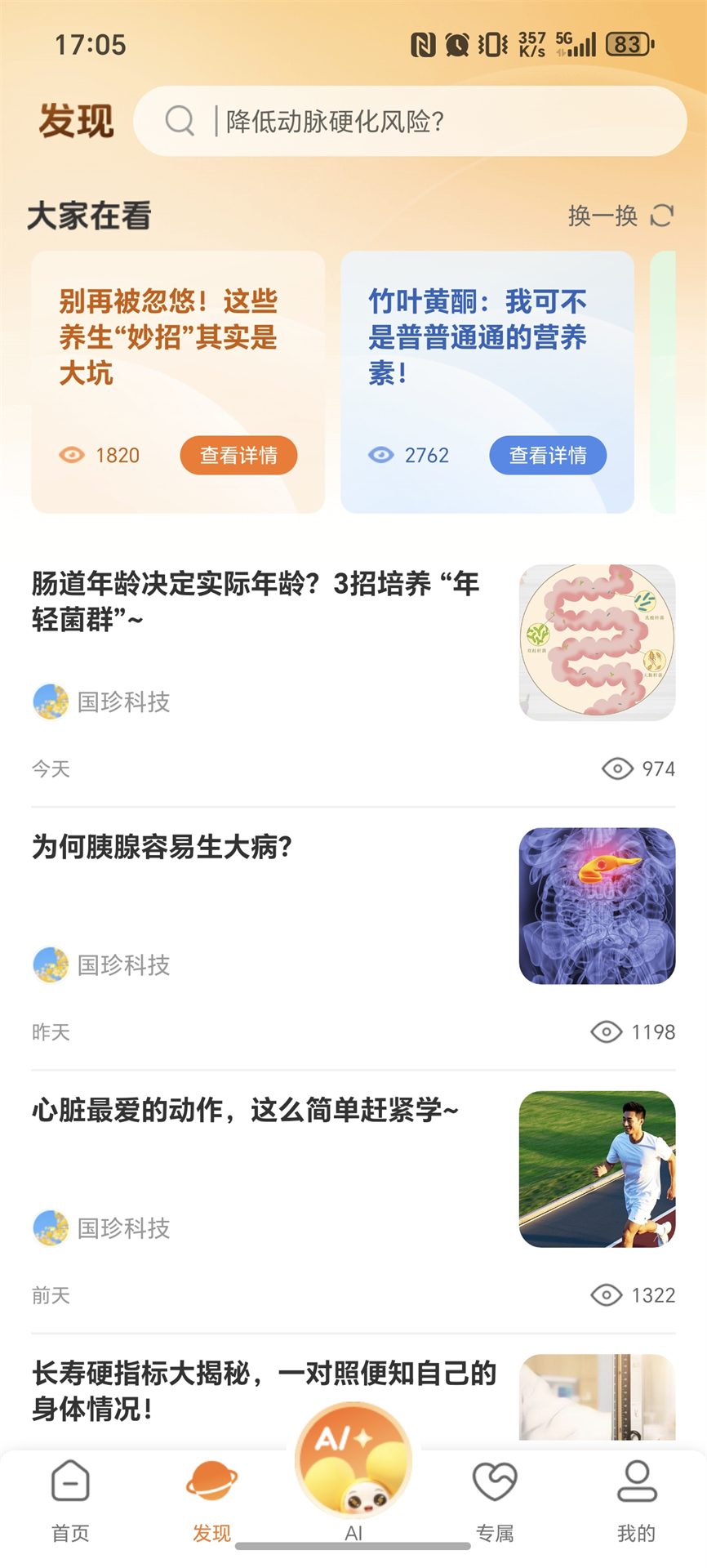The height and width of the screenshot is (1568, 707).
Task: Tap the refresh arrow beside 换一换
Action: (x=663, y=215)
